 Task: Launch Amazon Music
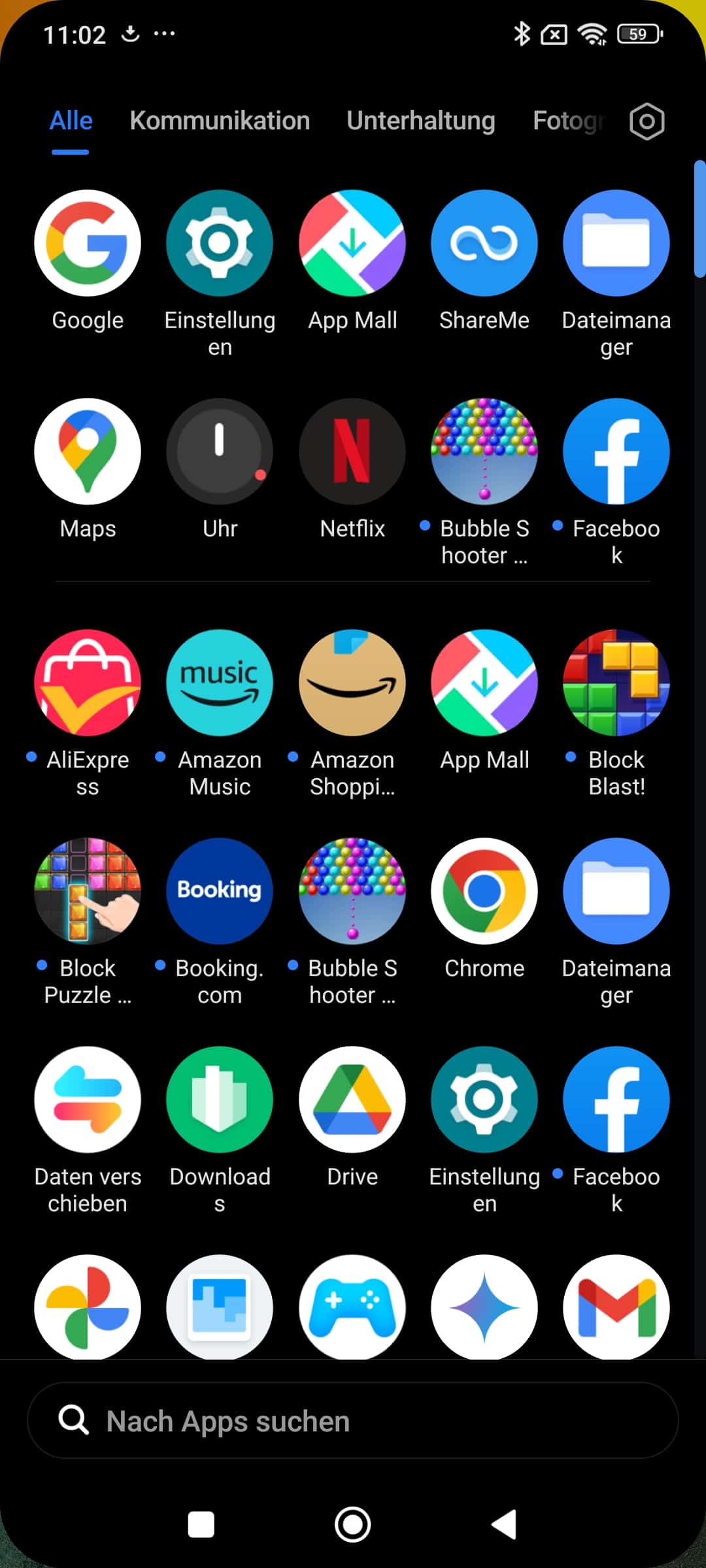click(x=220, y=683)
